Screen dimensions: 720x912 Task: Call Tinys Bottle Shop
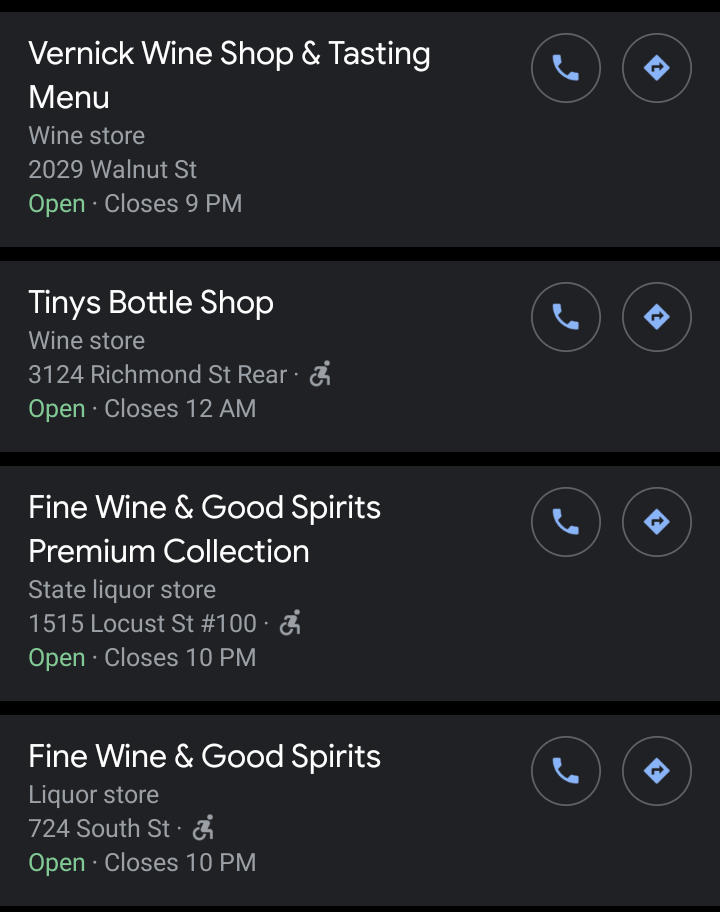(566, 317)
